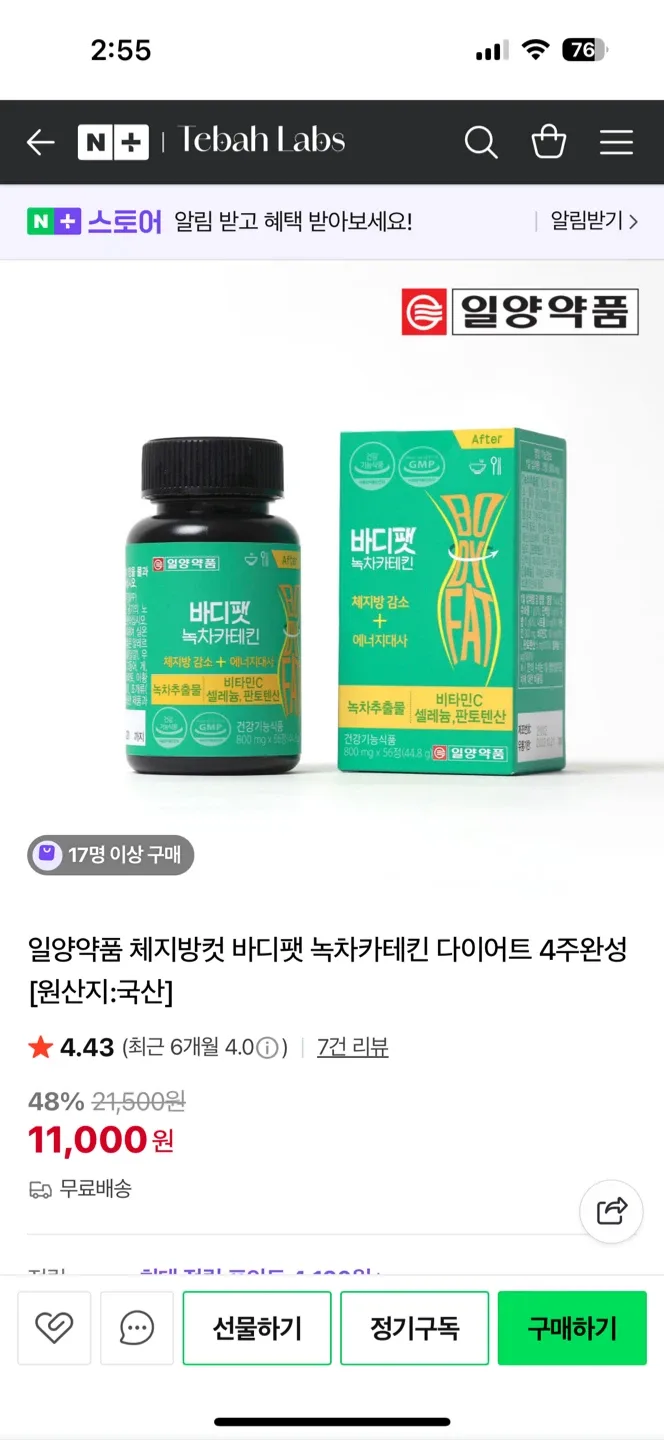Add product to wishlist with heart icon
The width and height of the screenshot is (664, 1440).
54,1328
